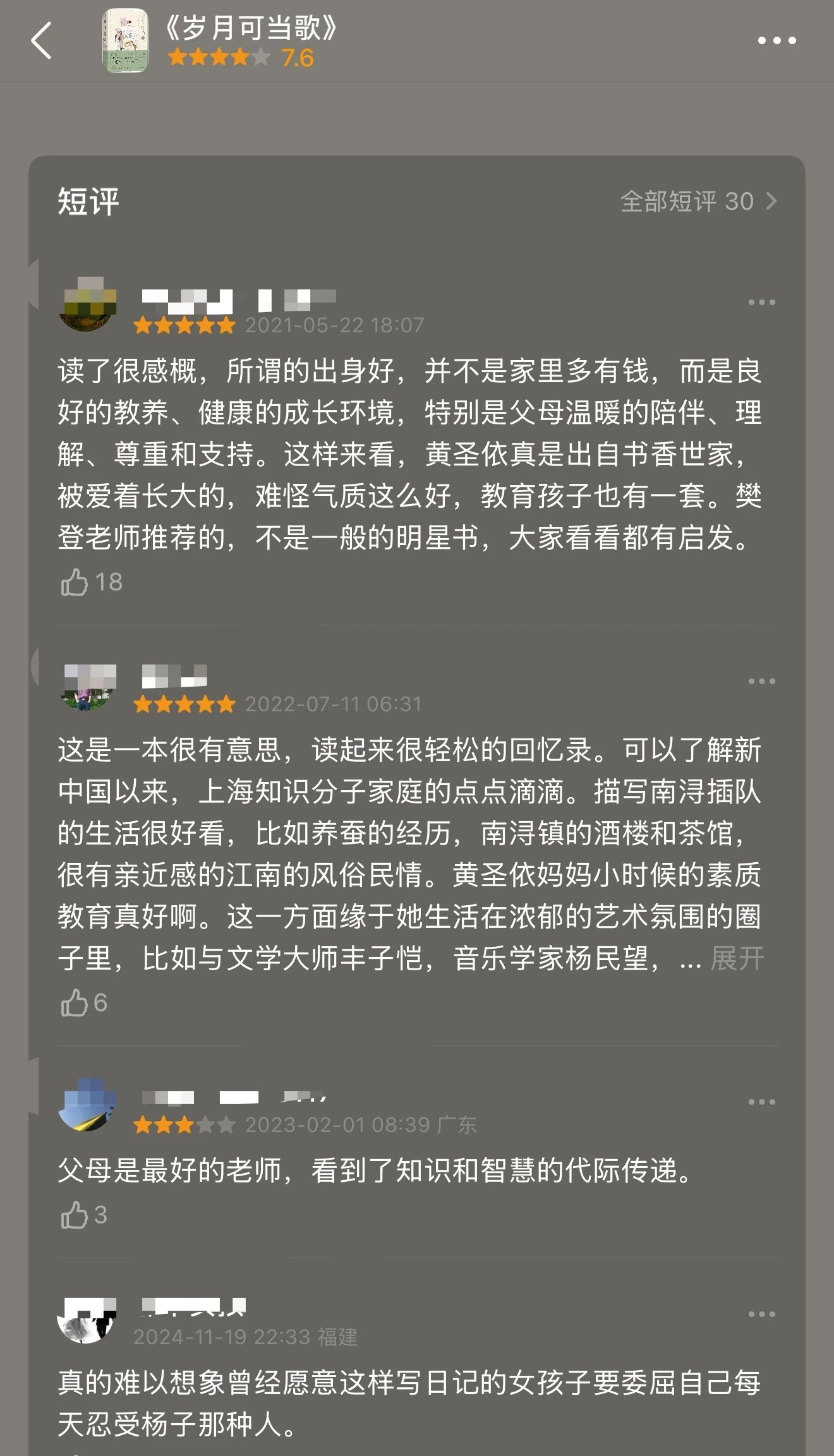Open more options for the 2022-07-11 review
This screenshot has height=1456, width=834.
pyautogui.click(x=761, y=682)
